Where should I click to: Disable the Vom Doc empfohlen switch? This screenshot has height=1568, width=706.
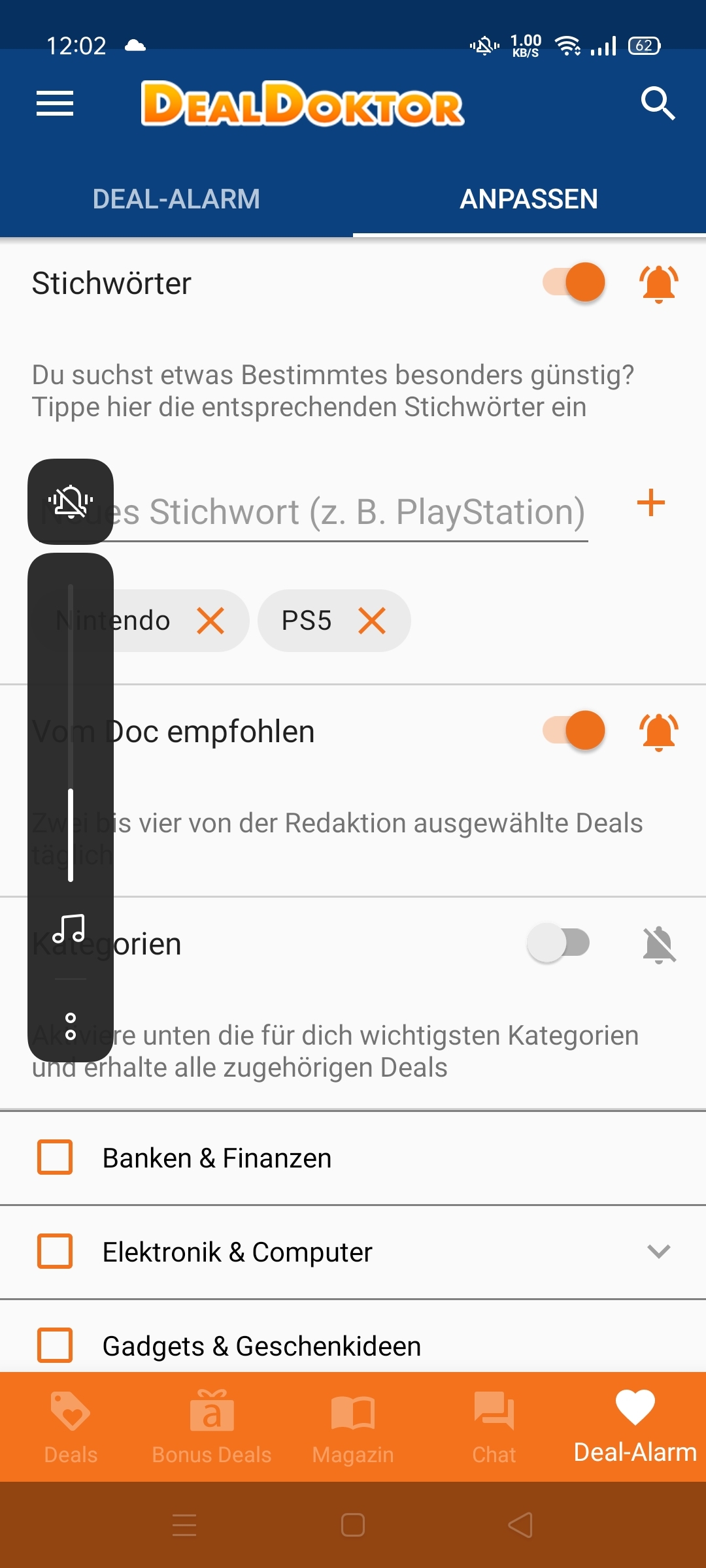(x=574, y=730)
